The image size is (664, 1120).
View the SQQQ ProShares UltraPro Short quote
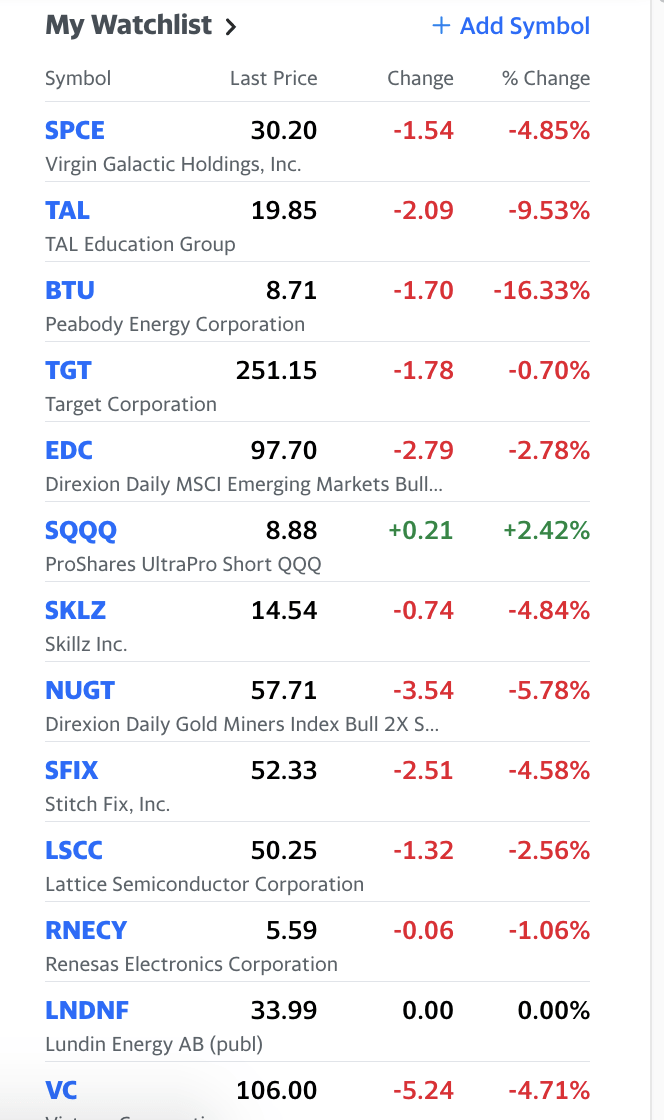pyautogui.click(x=81, y=530)
